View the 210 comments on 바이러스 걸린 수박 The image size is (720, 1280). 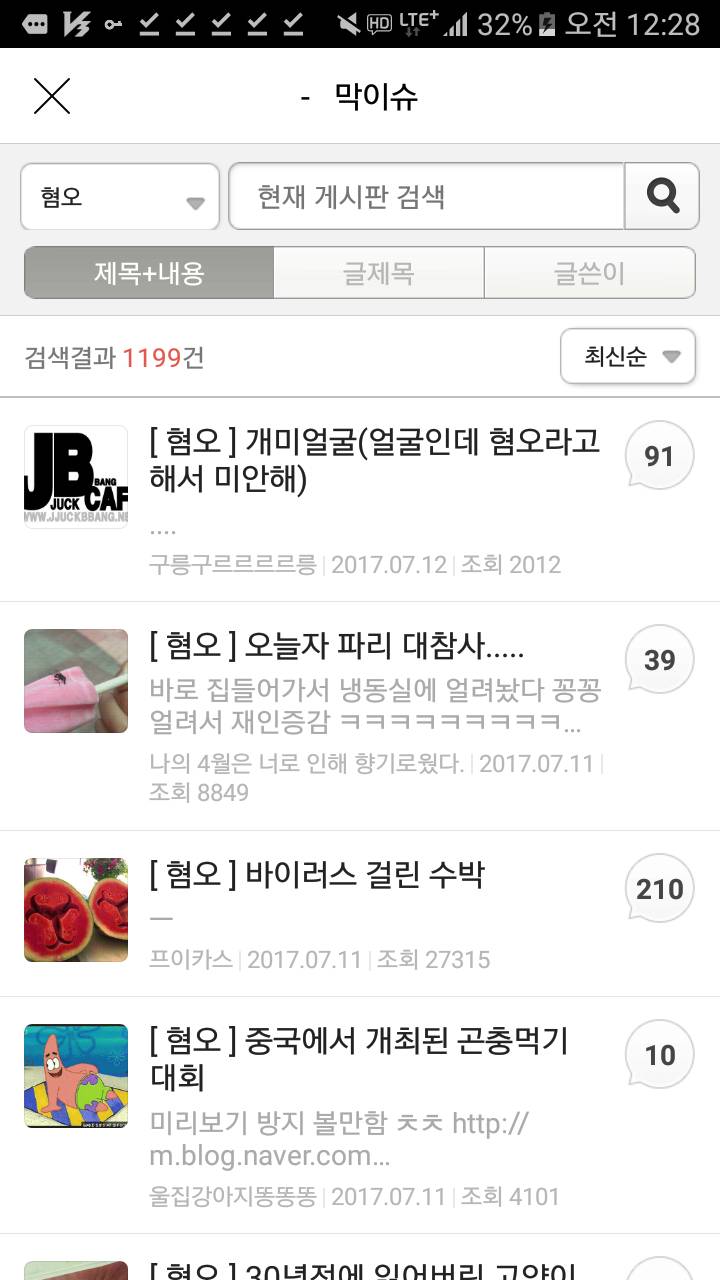point(659,889)
